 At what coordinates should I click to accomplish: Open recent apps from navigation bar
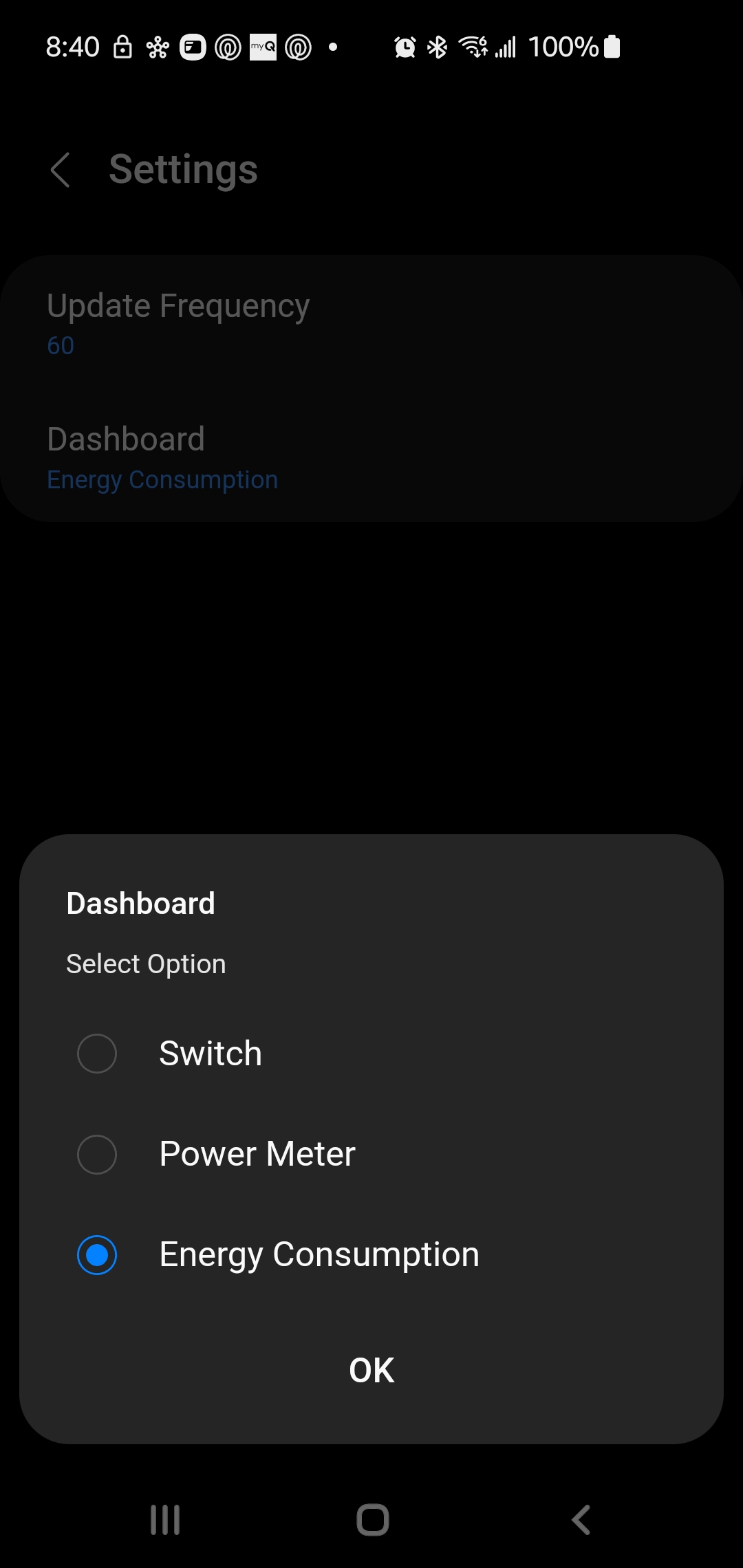pyautogui.click(x=165, y=1520)
